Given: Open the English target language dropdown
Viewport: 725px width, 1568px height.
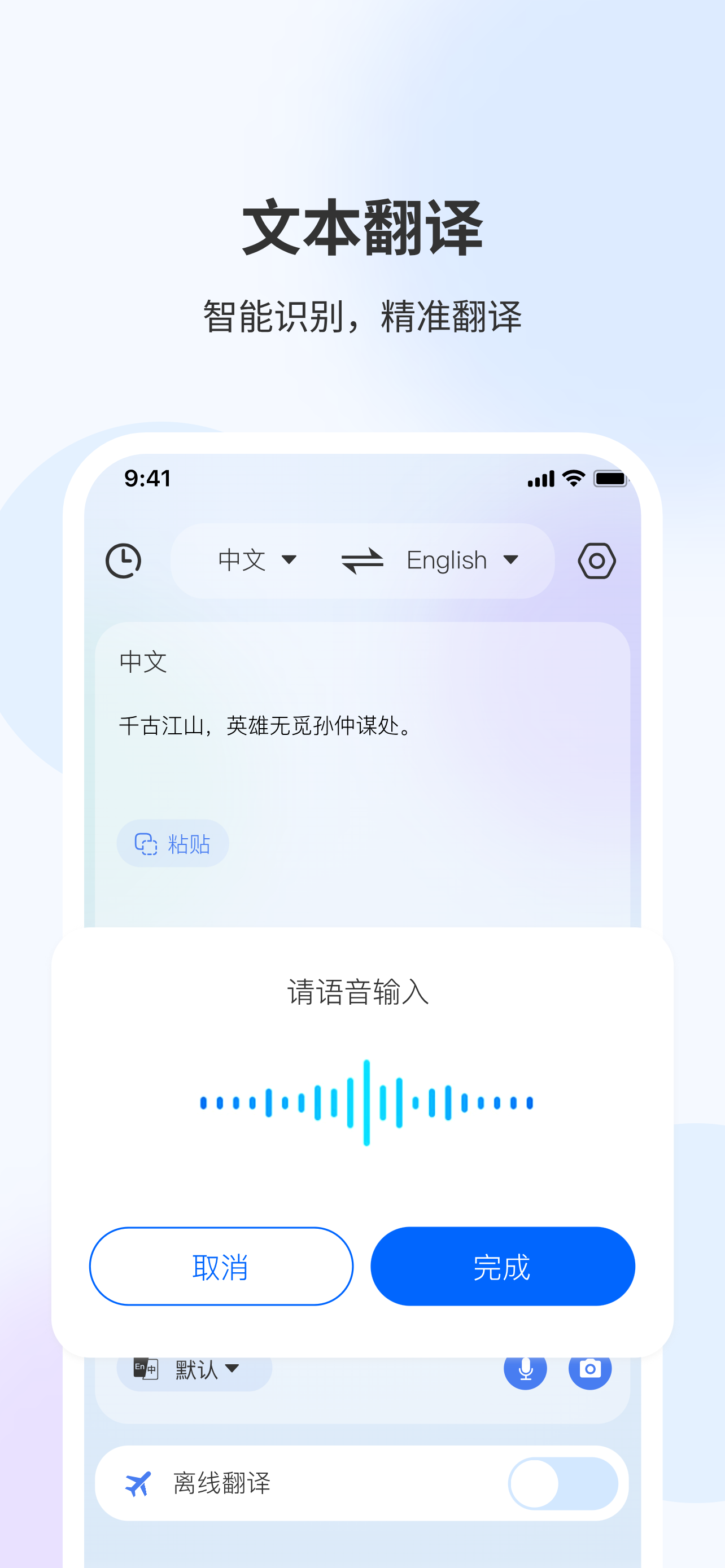Looking at the screenshot, I should 461,560.
